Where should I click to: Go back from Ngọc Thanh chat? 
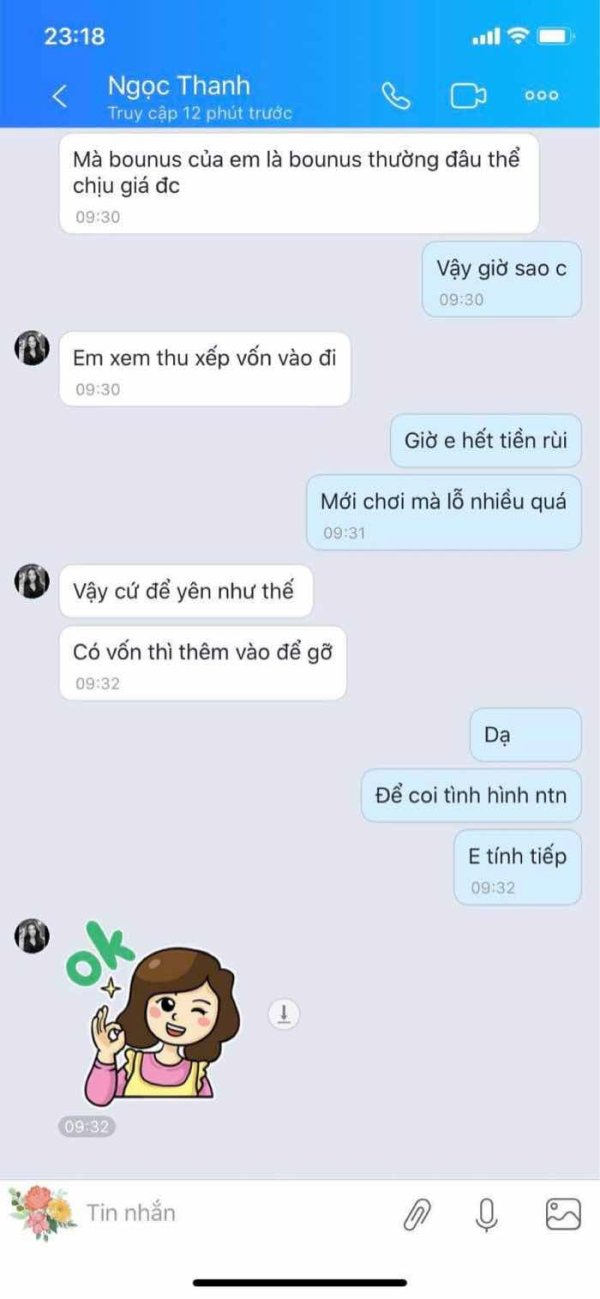60,96
